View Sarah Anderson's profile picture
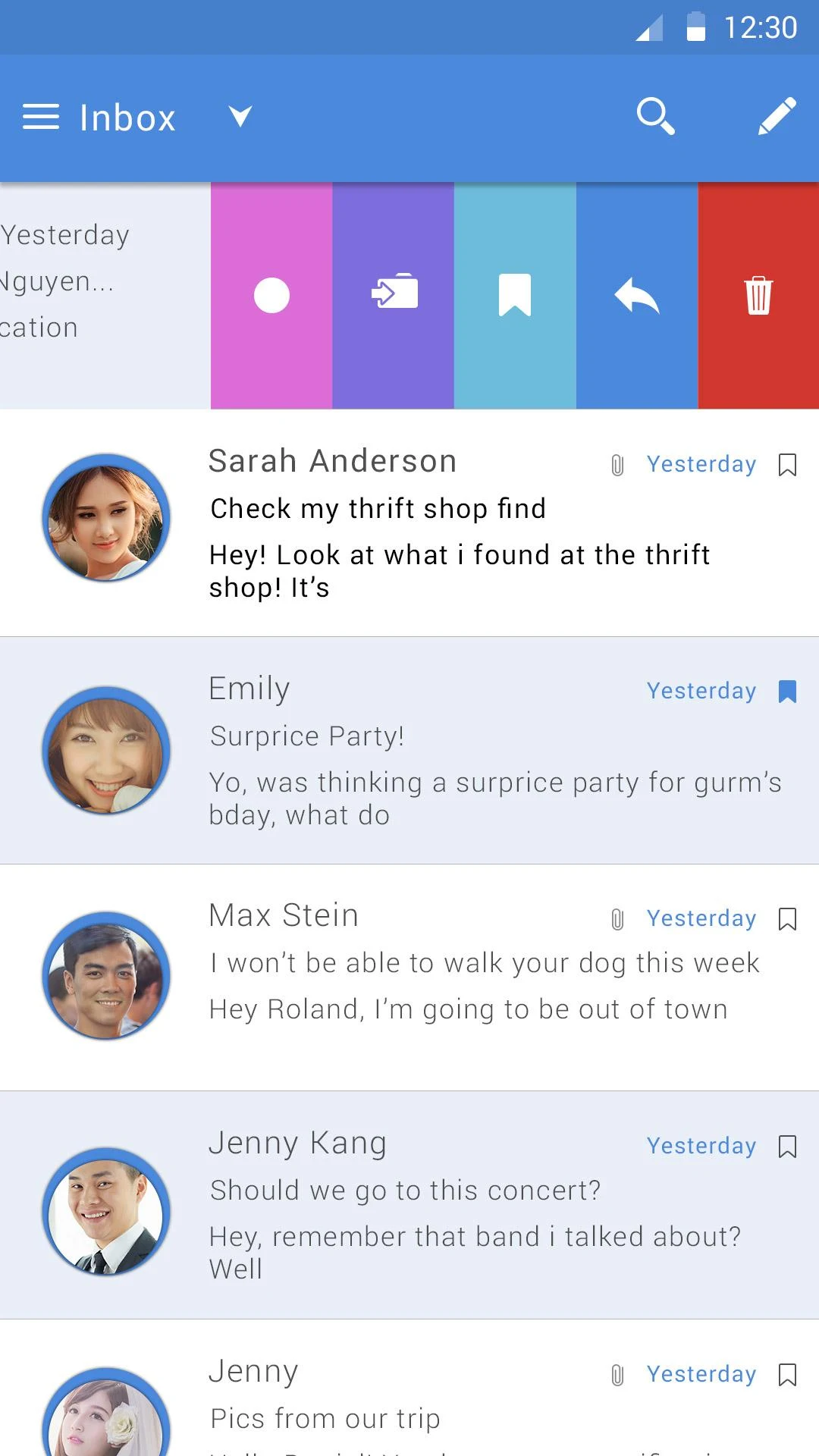 click(x=106, y=519)
